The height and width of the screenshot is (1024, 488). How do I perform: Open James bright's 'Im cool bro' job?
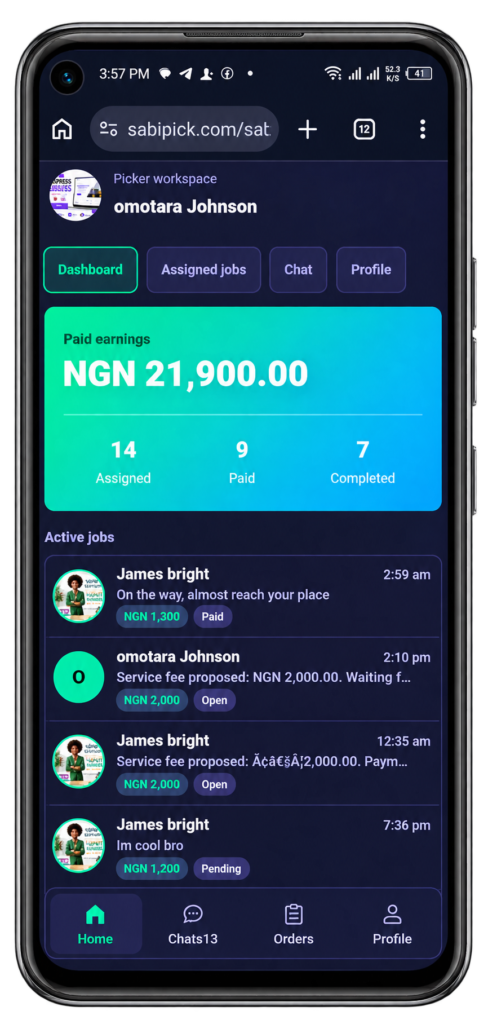tap(243, 846)
